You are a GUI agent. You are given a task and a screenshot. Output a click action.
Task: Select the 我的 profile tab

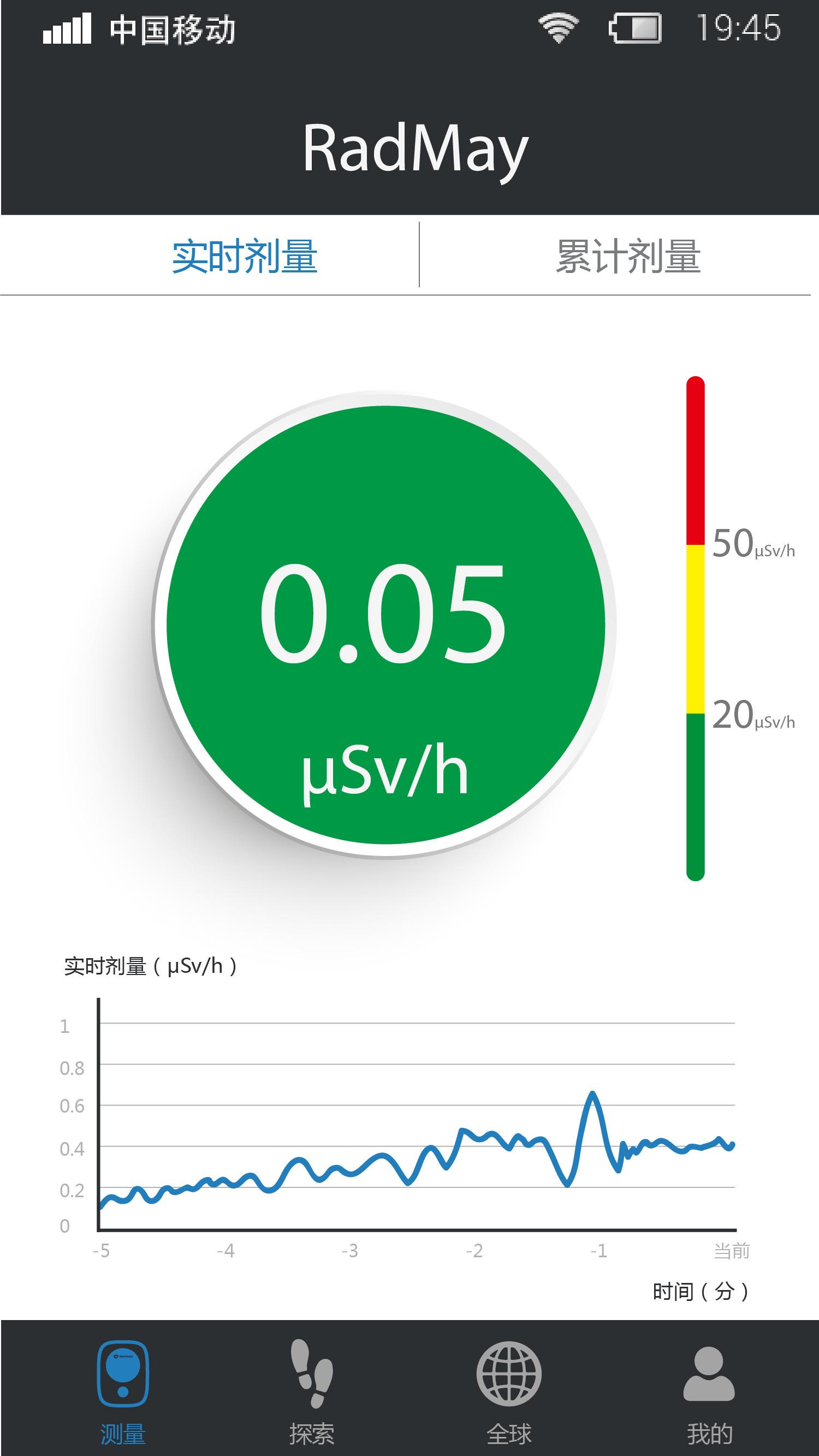click(709, 1392)
